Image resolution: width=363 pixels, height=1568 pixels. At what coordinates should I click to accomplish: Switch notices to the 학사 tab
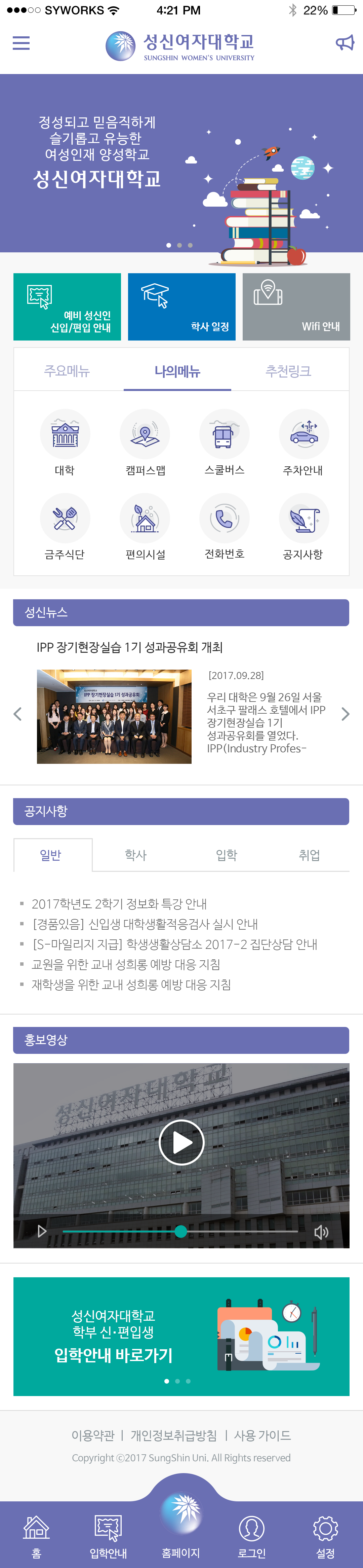click(135, 855)
